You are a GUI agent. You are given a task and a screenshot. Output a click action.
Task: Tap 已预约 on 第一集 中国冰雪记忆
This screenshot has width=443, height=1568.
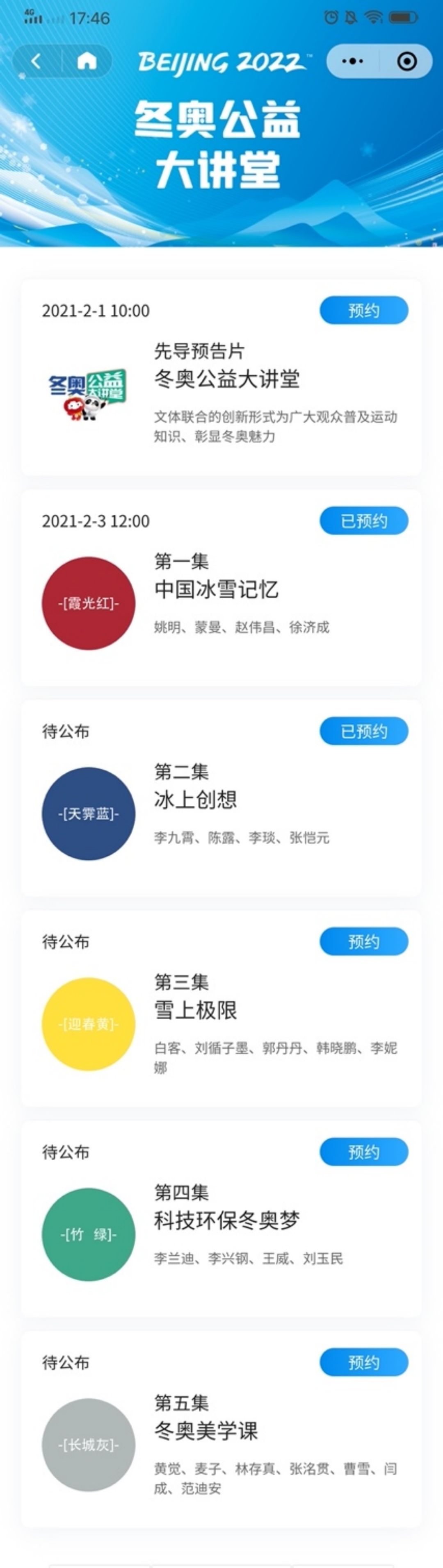364,521
